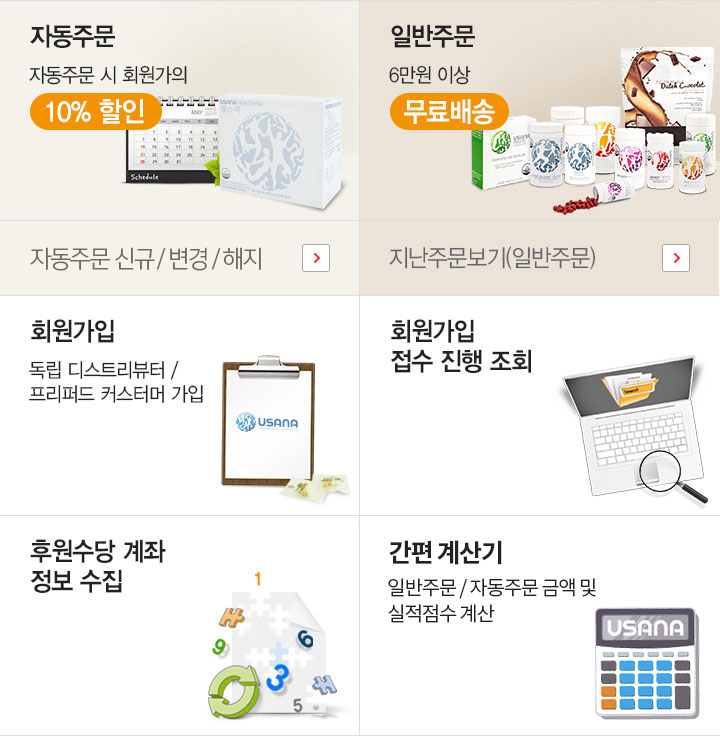Open the 회원가입 tile
The height and width of the screenshot is (736, 720).
[x=180, y=405]
